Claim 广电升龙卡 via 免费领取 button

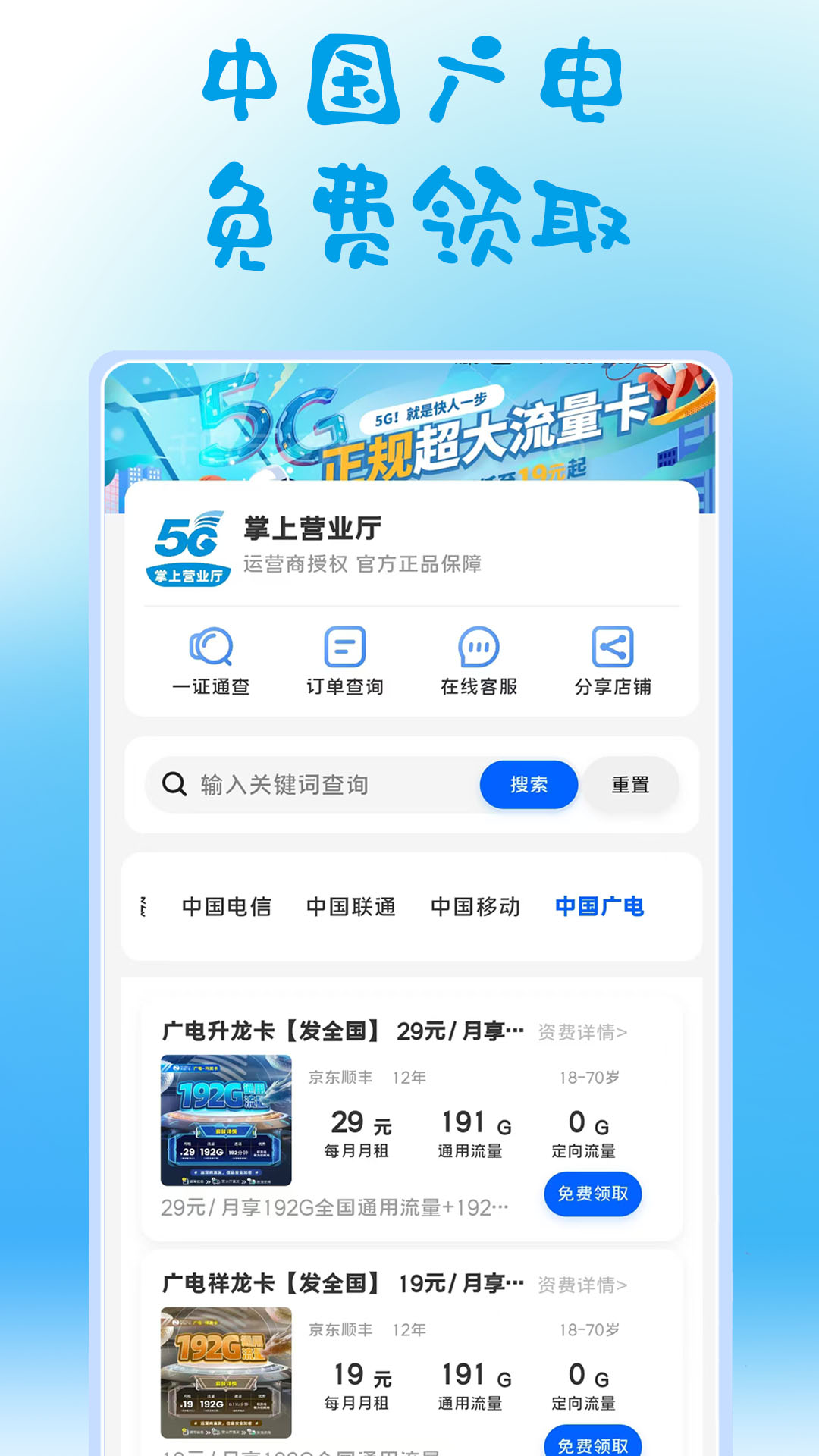[592, 1194]
